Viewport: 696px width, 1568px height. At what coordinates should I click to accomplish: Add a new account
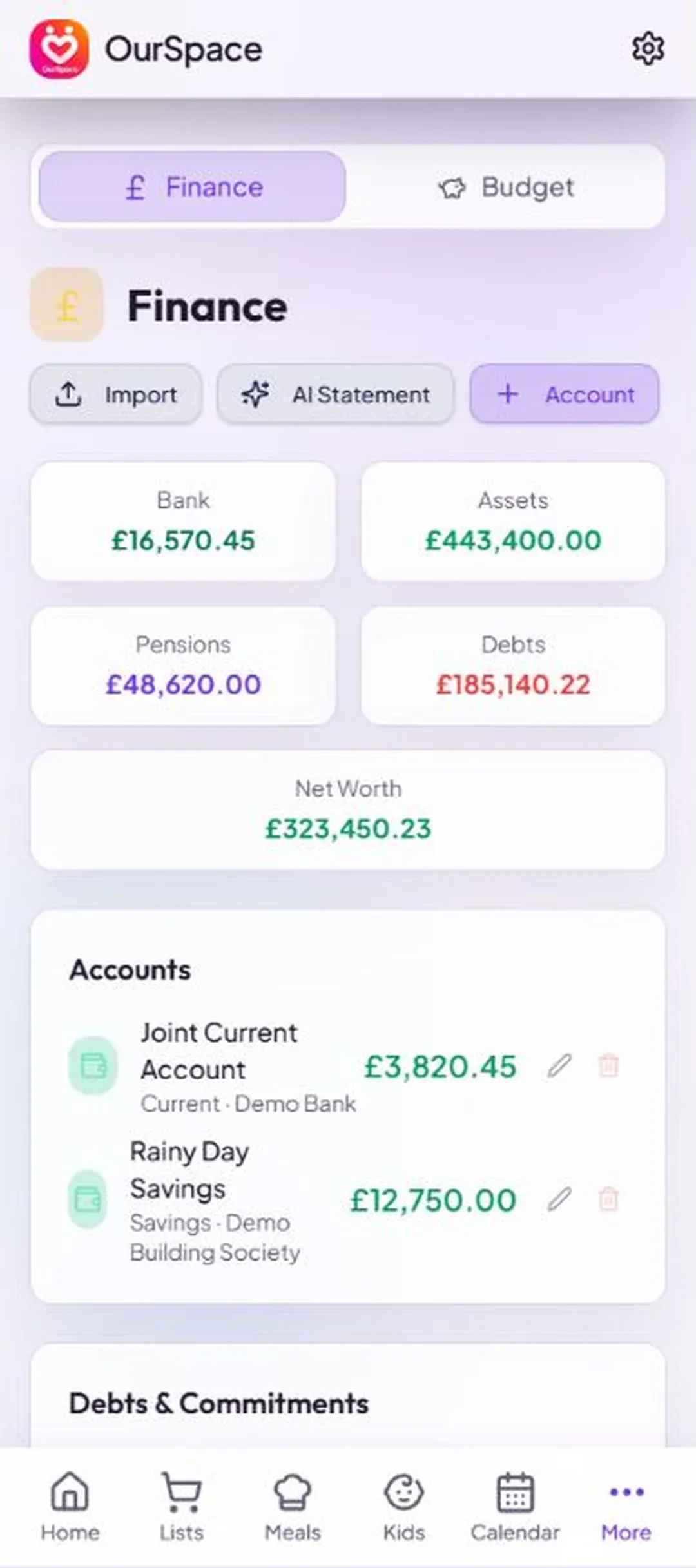pyautogui.click(x=565, y=394)
